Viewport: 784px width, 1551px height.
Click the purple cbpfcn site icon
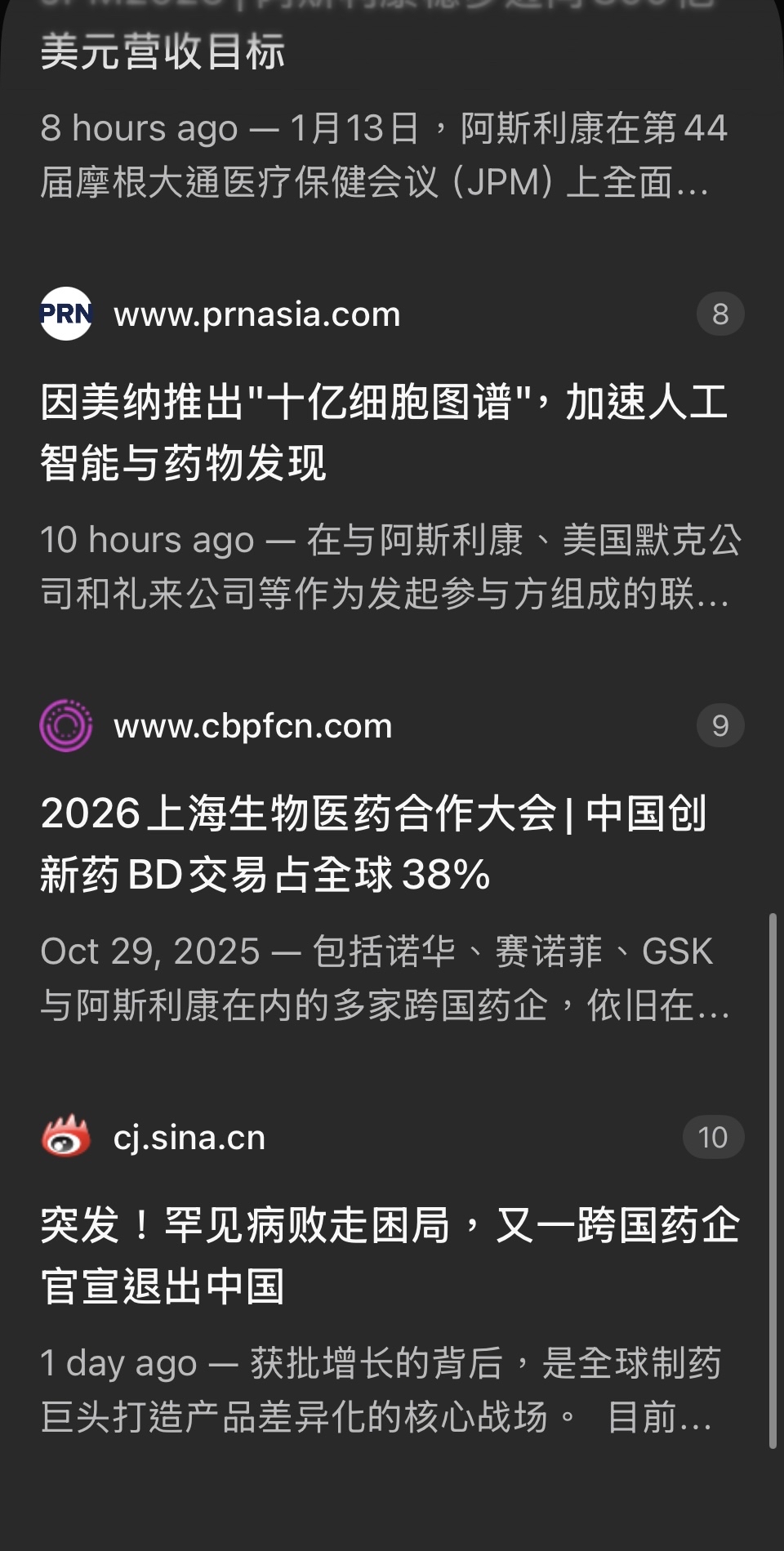(x=67, y=727)
